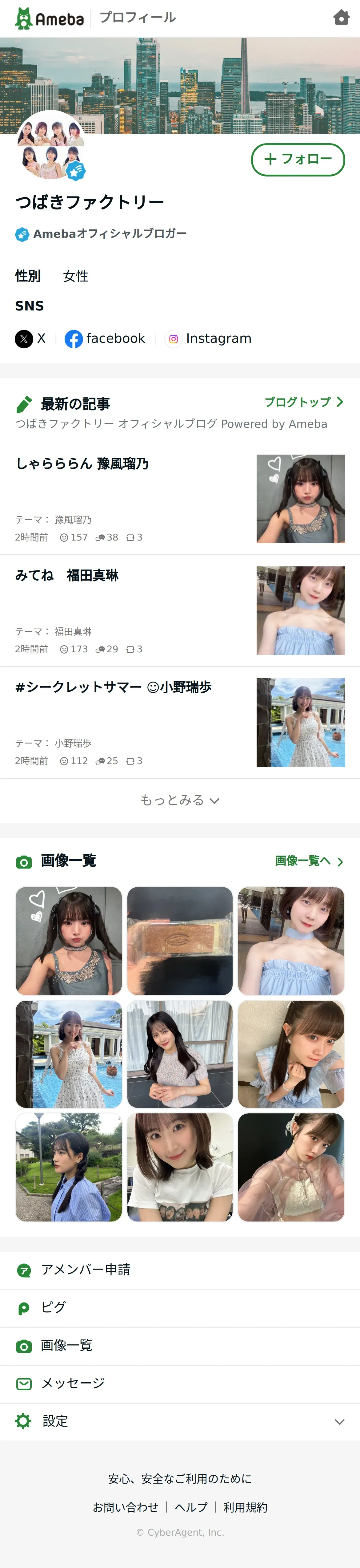Expand more articles with もっとみる

180,800
